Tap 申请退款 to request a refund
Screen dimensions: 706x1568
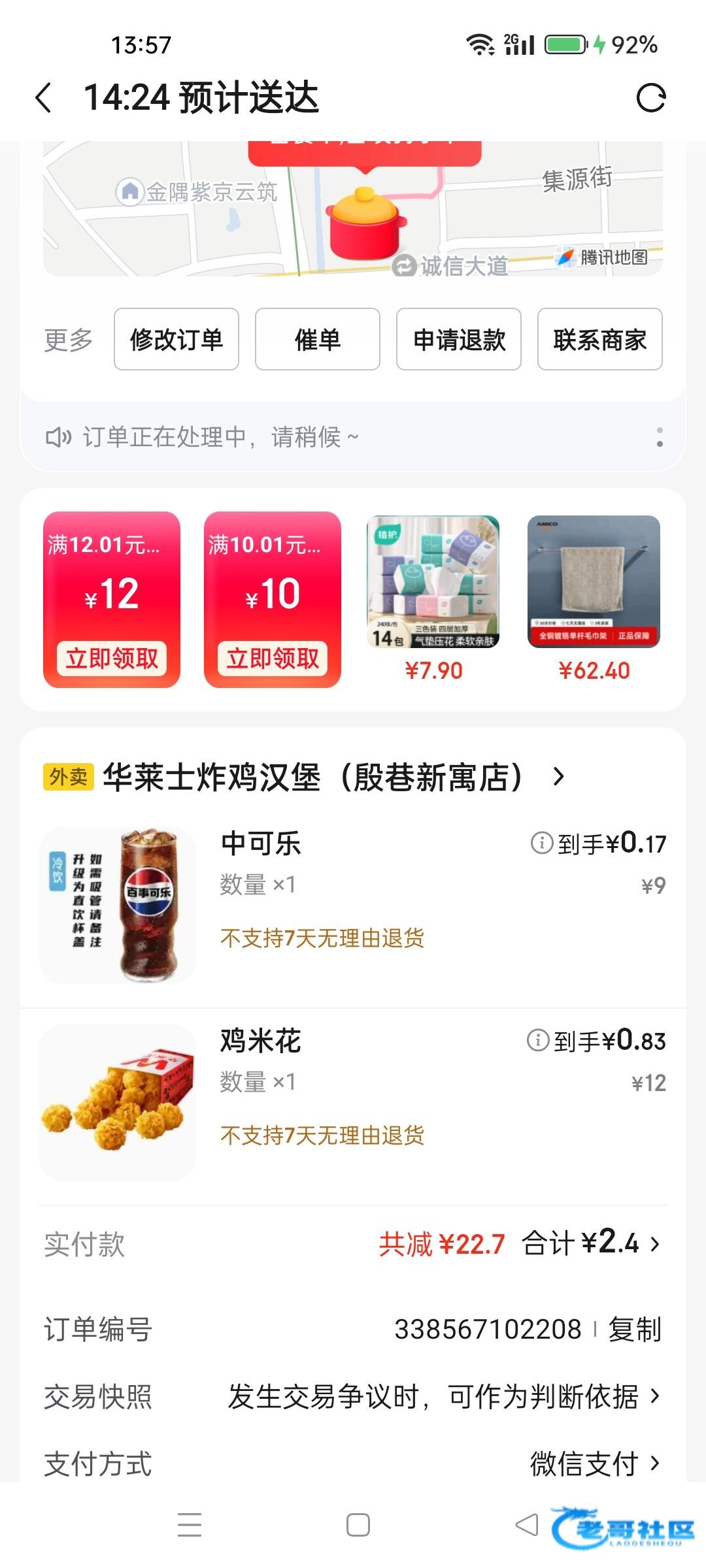tap(459, 339)
